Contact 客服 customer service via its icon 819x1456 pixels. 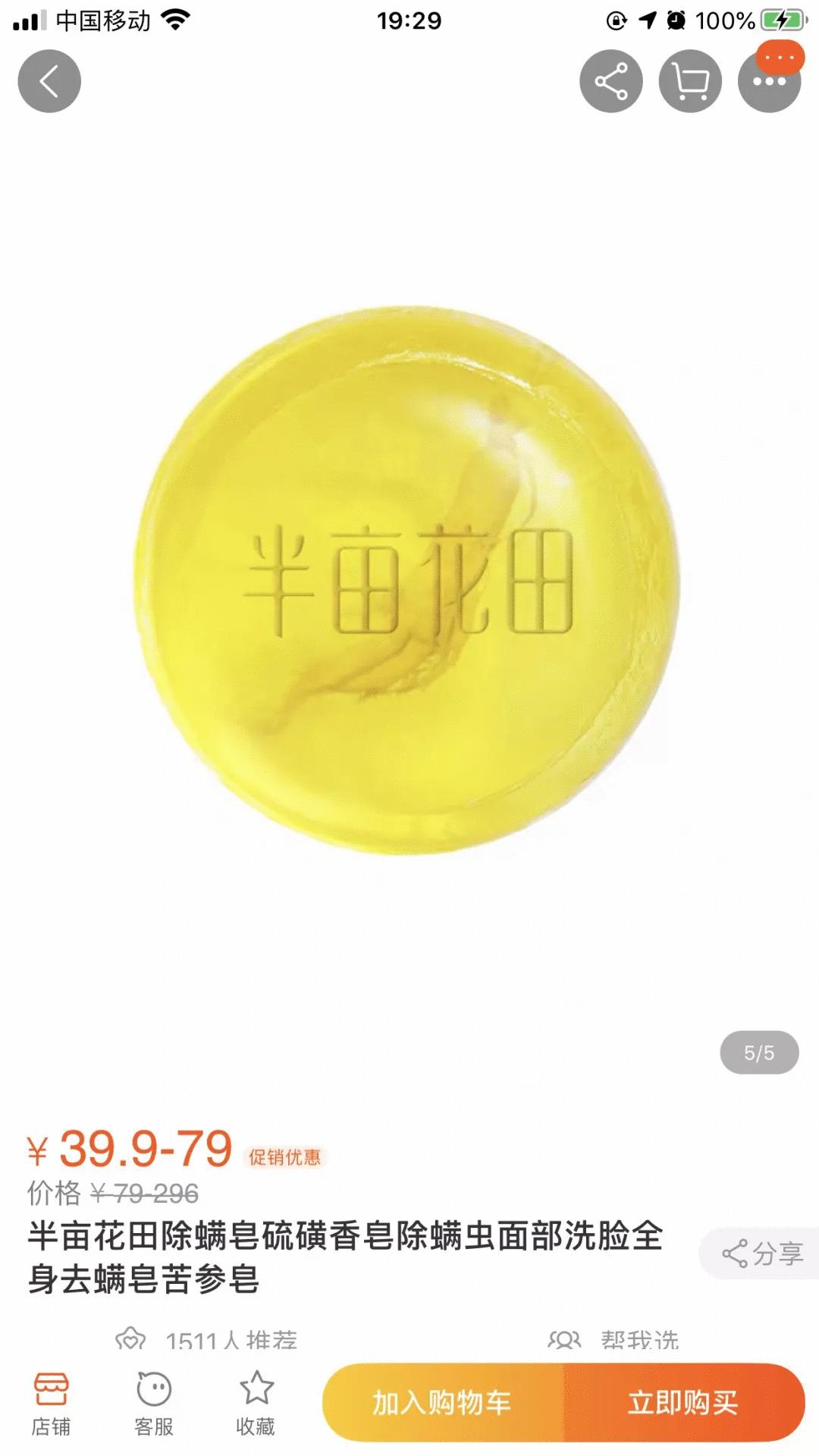coord(152,1399)
